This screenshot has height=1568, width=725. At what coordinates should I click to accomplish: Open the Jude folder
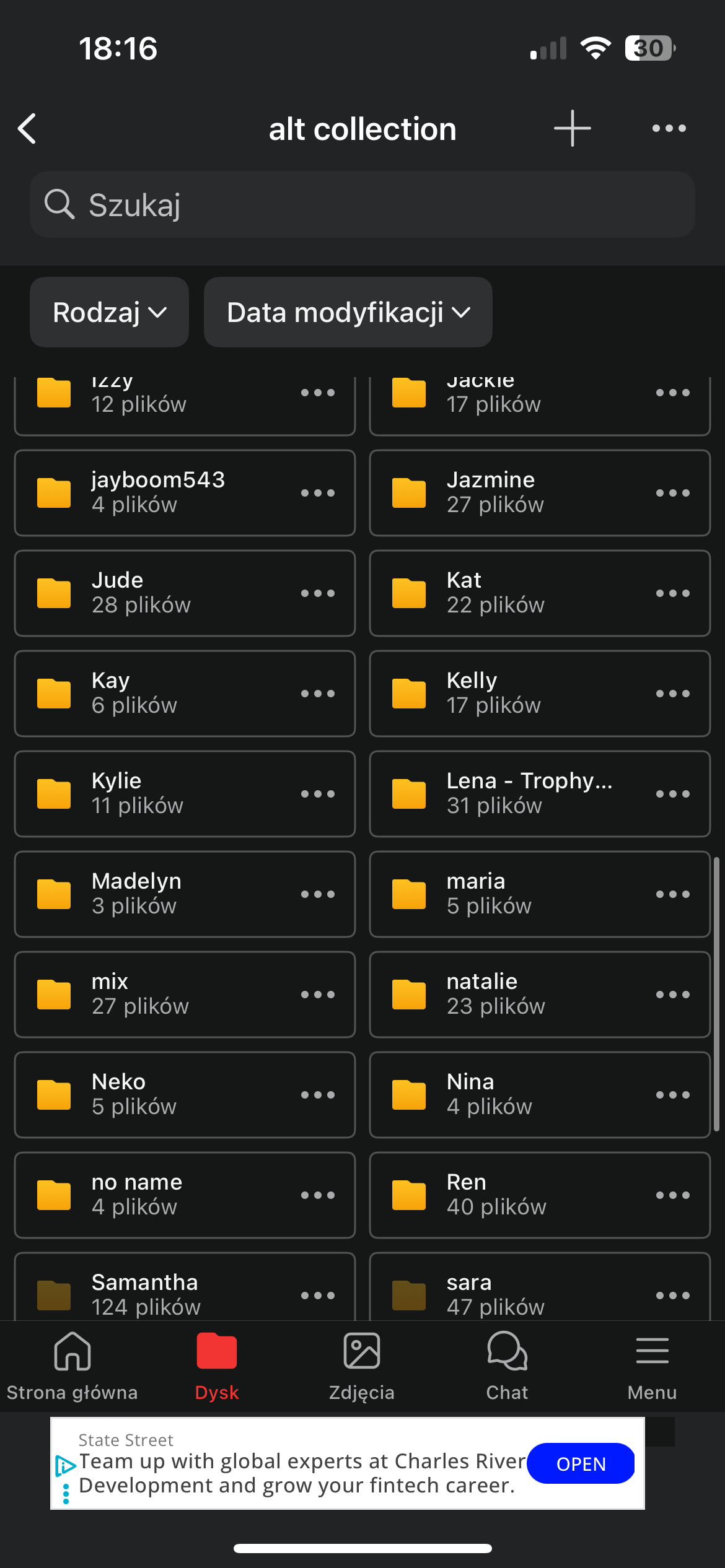pos(185,593)
